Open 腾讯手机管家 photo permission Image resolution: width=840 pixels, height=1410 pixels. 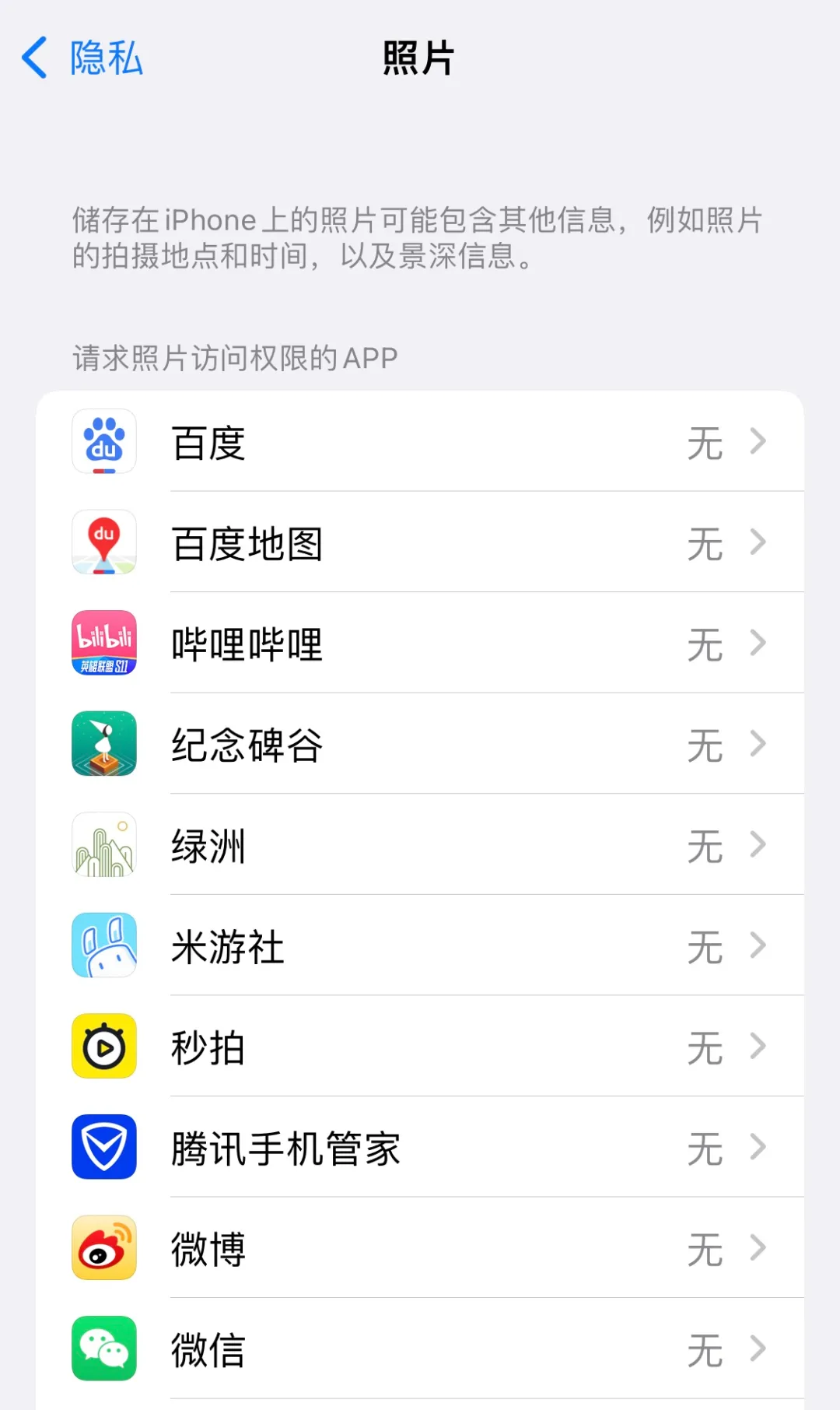(420, 1148)
